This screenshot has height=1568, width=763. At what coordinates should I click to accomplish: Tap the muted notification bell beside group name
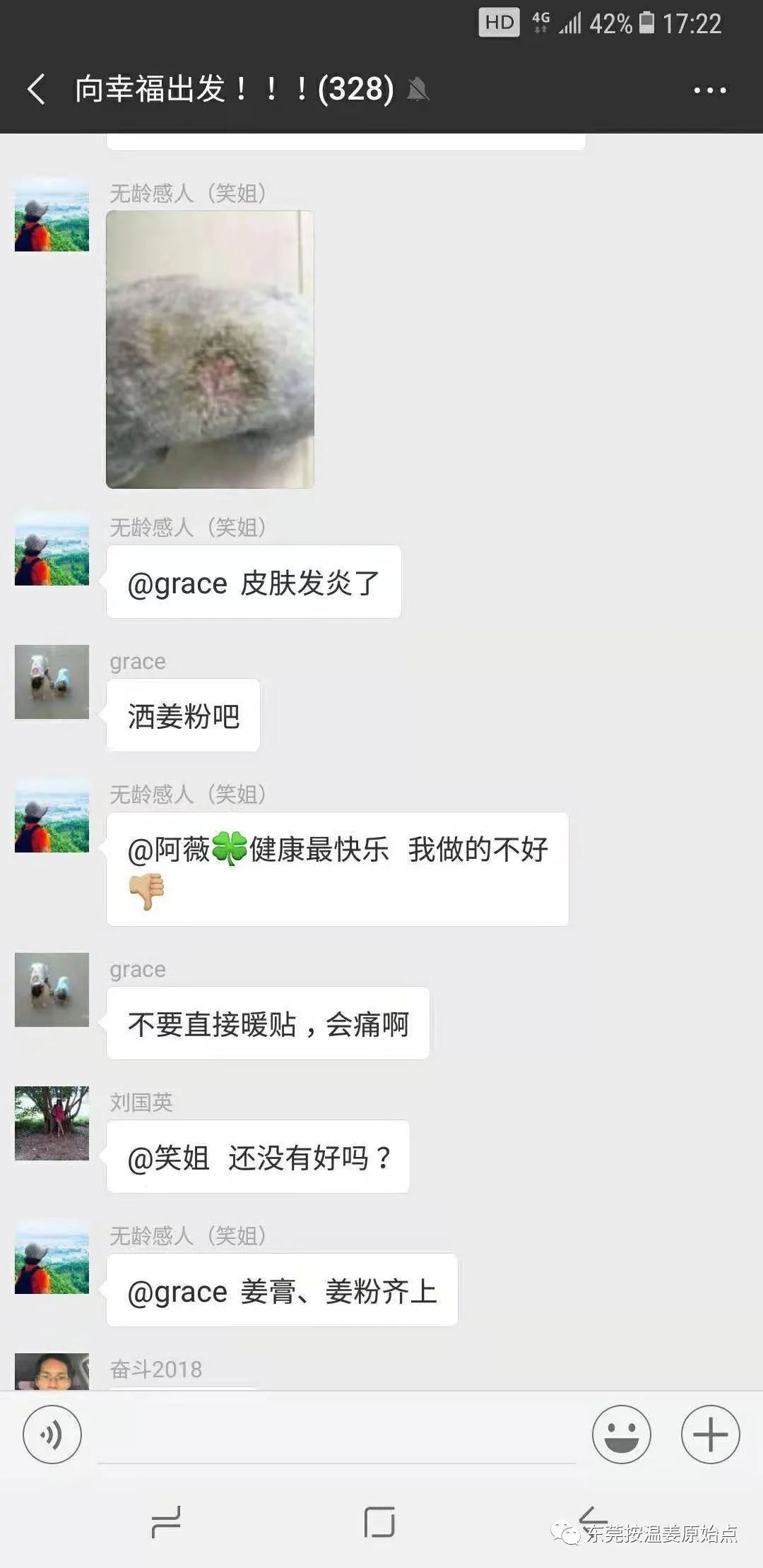coord(420,90)
